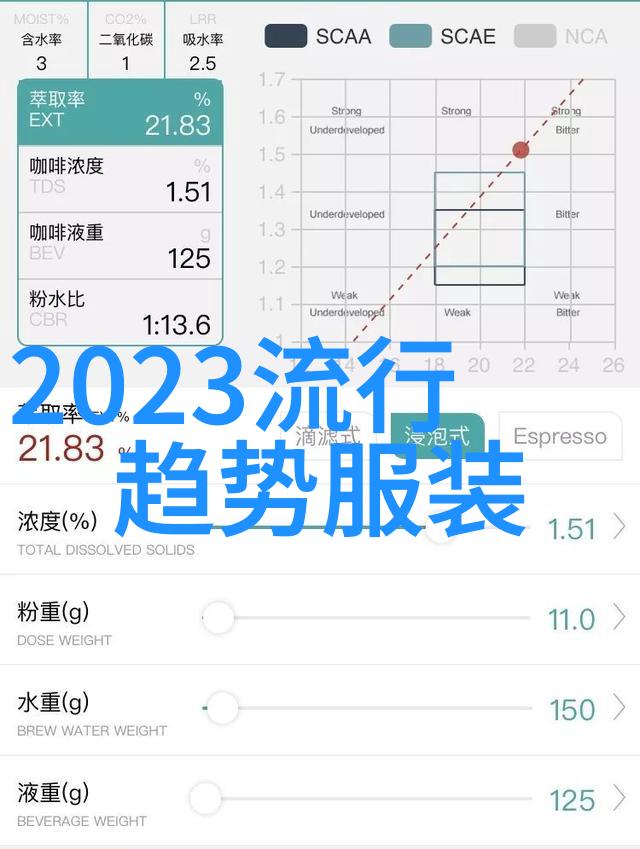640x849 pixels.
Task: Toggle the SCAE chart standard
Action: [x=442, y=37]
